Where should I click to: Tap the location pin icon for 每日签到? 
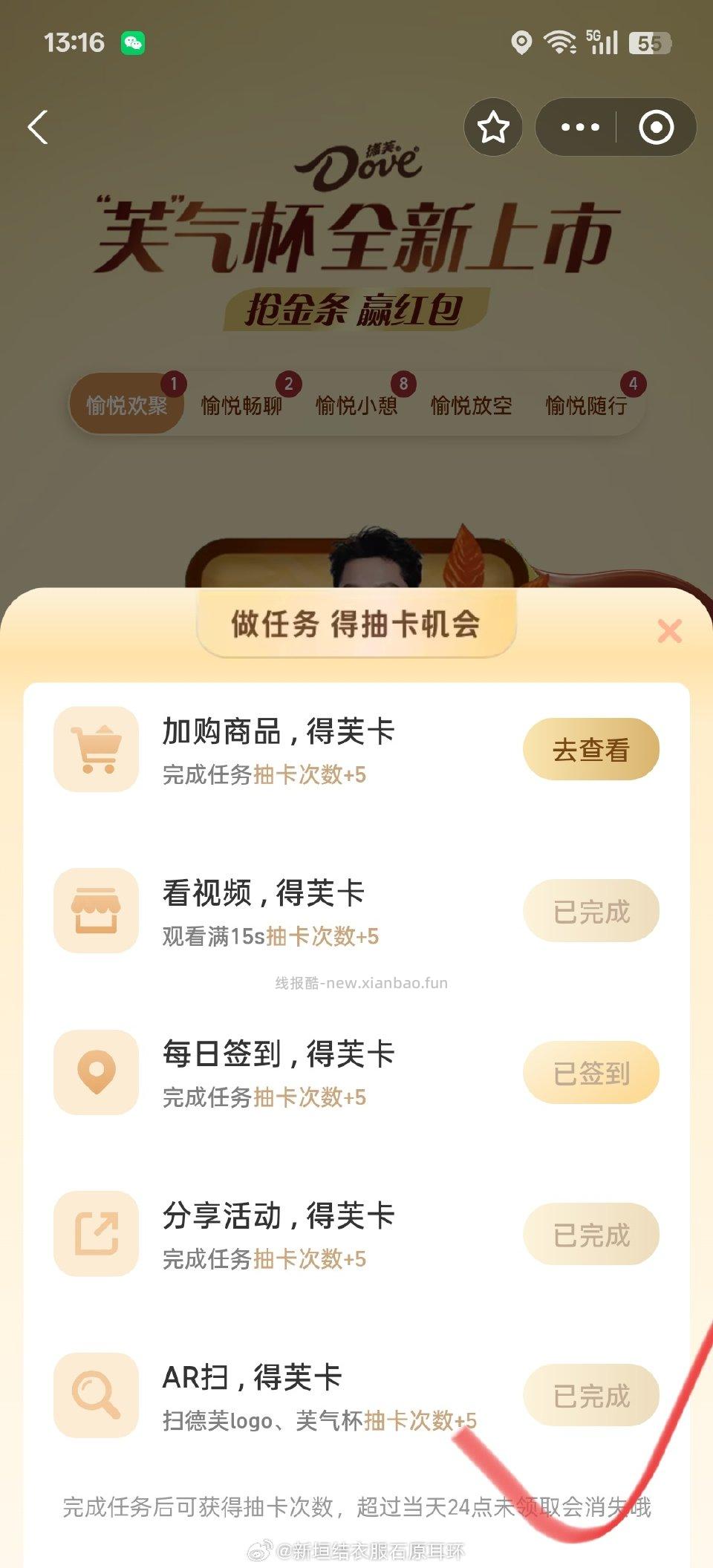(x=97, y=1071)
